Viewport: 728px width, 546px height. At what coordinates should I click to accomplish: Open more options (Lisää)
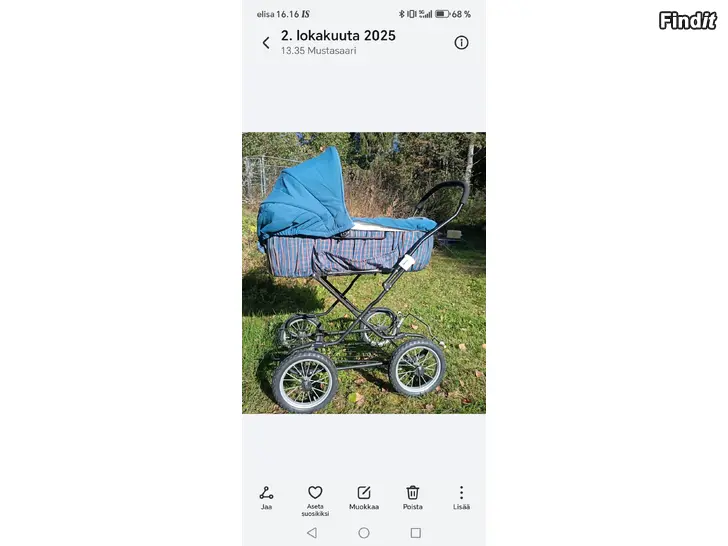461,496
